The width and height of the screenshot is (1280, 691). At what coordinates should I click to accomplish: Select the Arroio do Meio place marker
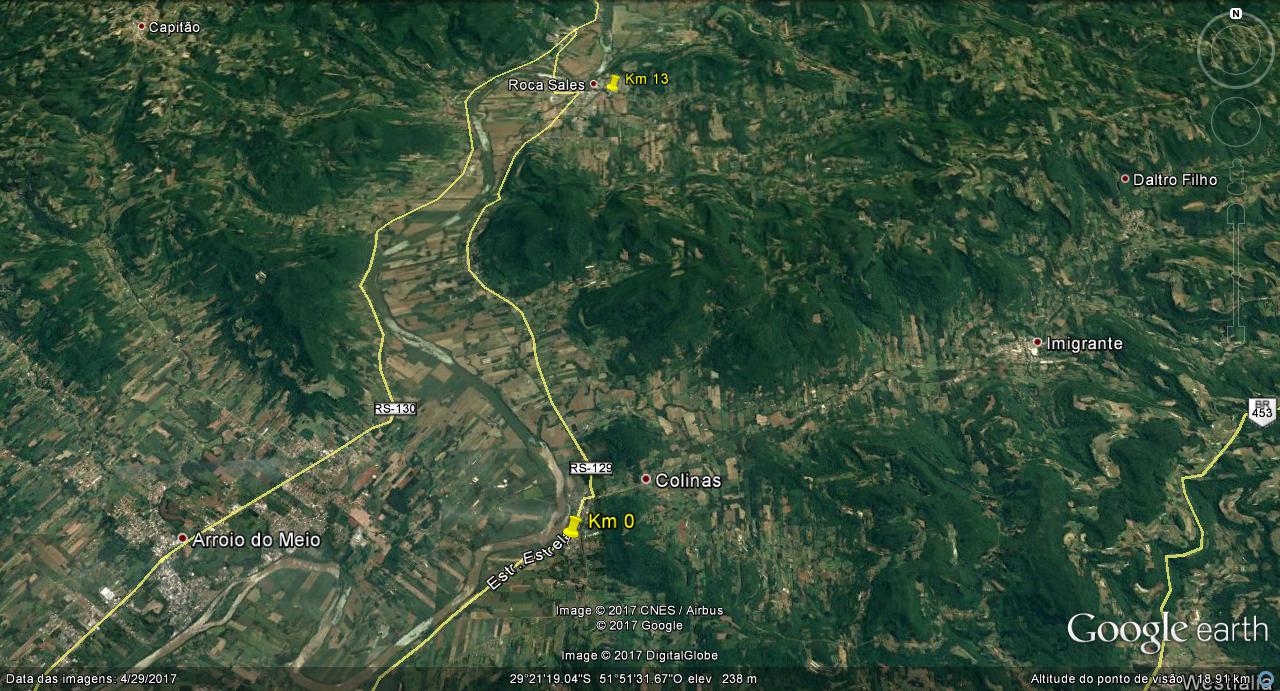pos(183,538)
